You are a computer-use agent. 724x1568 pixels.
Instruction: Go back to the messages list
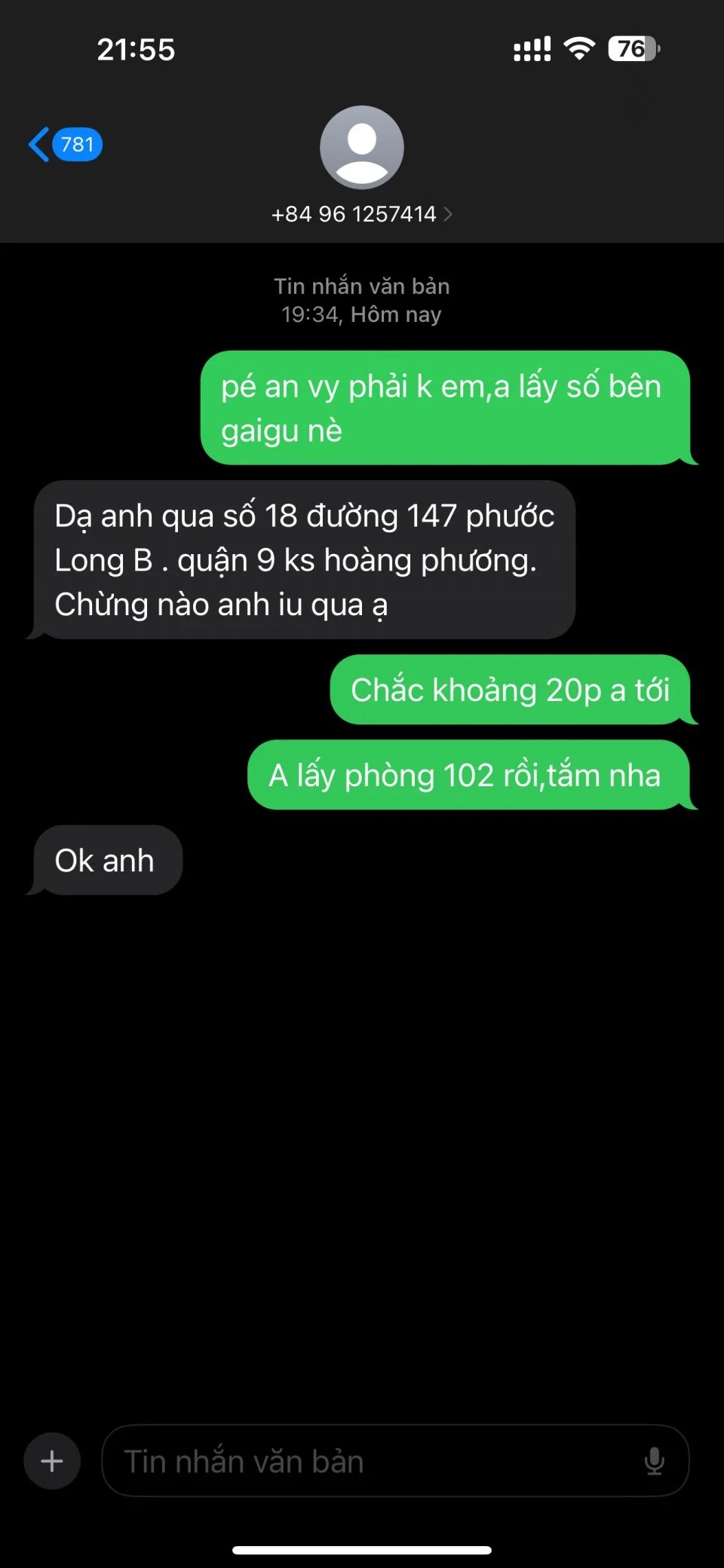tap(64, 144)
